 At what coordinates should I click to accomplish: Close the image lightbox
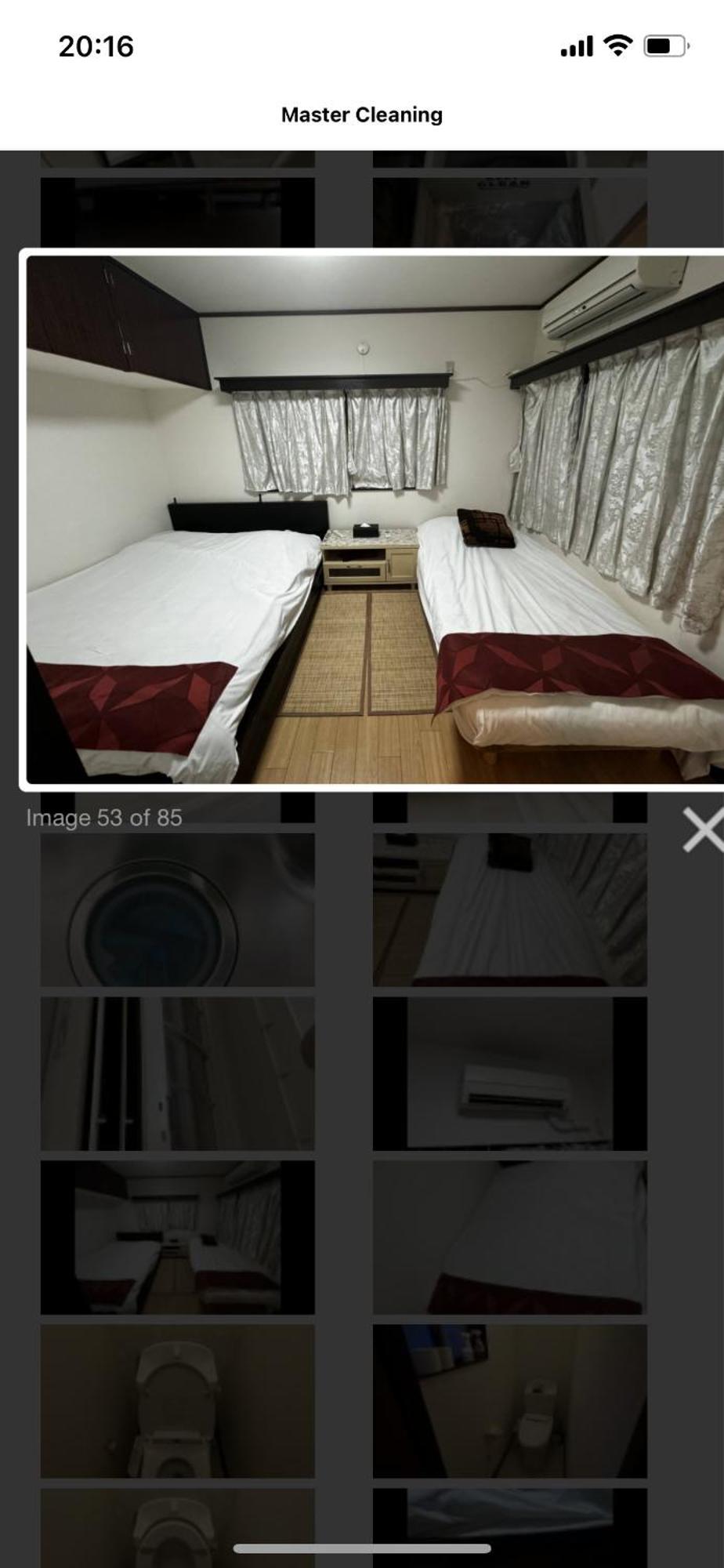pos(702,831)
